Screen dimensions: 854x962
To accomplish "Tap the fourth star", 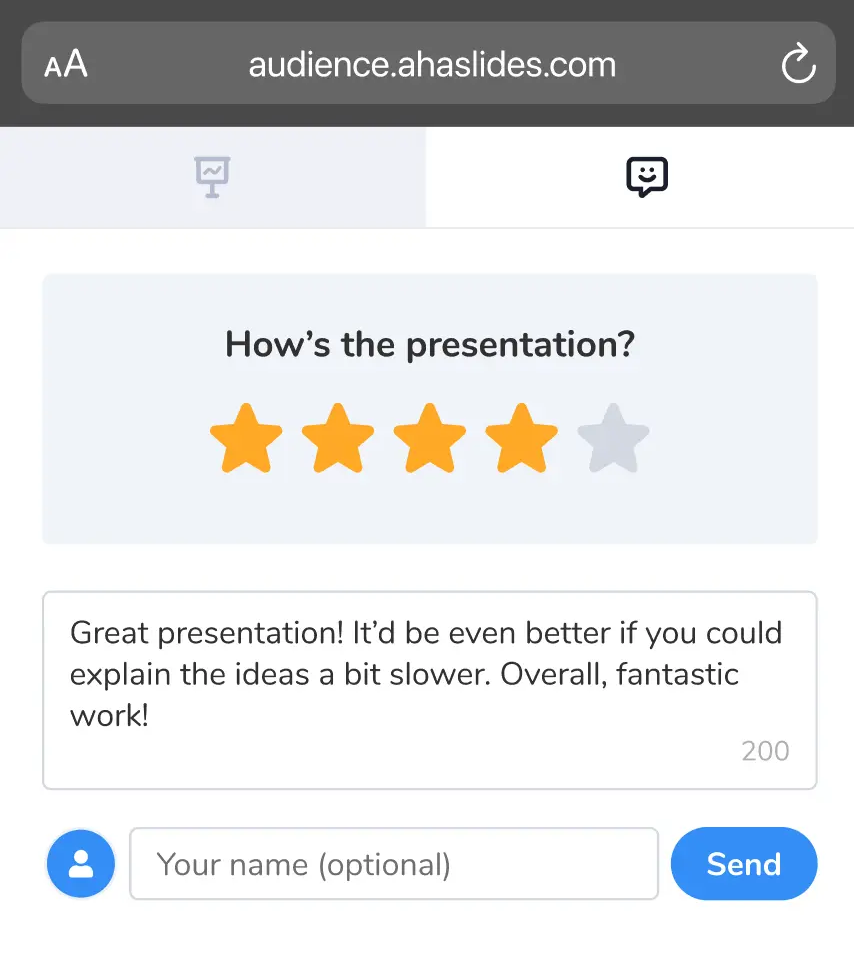I will pyautogui.click(x=521, y=438).
